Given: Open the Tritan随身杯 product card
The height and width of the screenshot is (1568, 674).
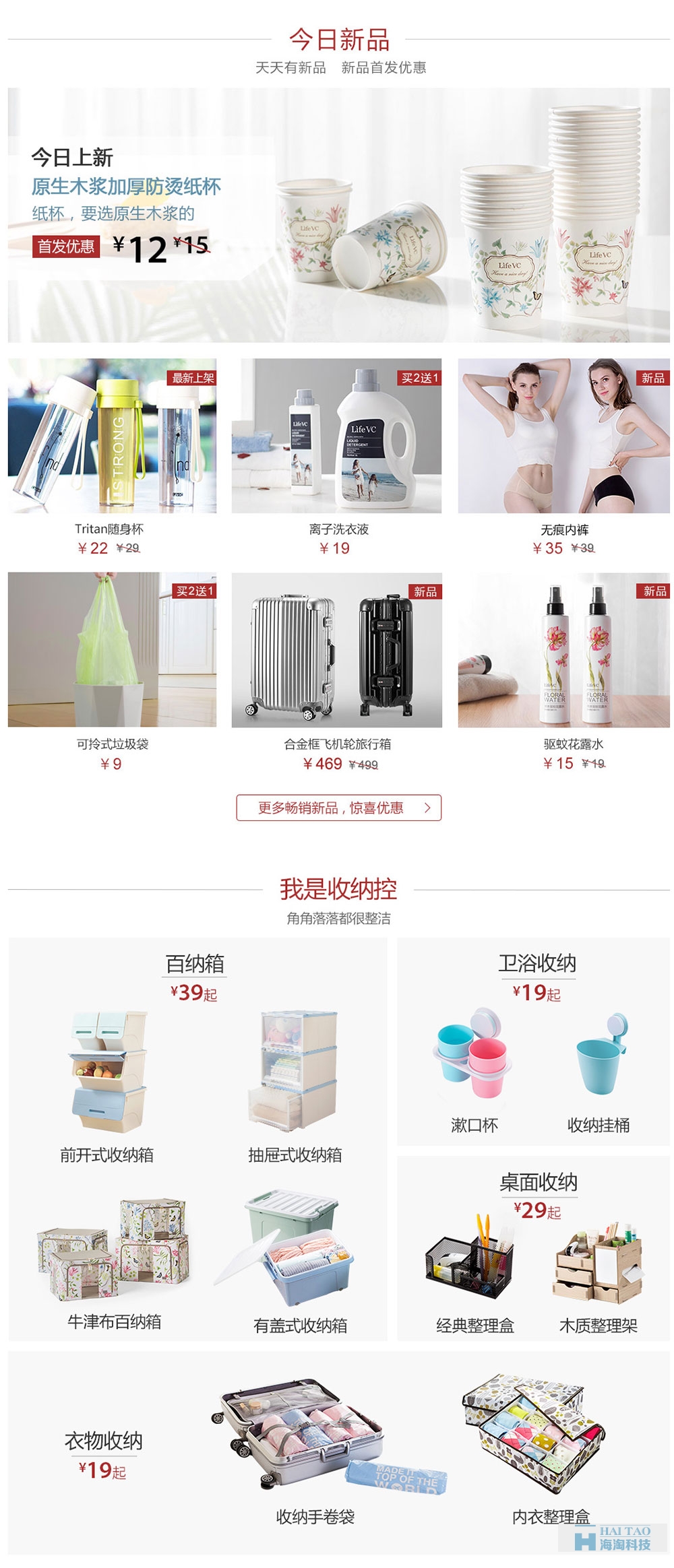Looking at the screenshot, I should (112, 436).
